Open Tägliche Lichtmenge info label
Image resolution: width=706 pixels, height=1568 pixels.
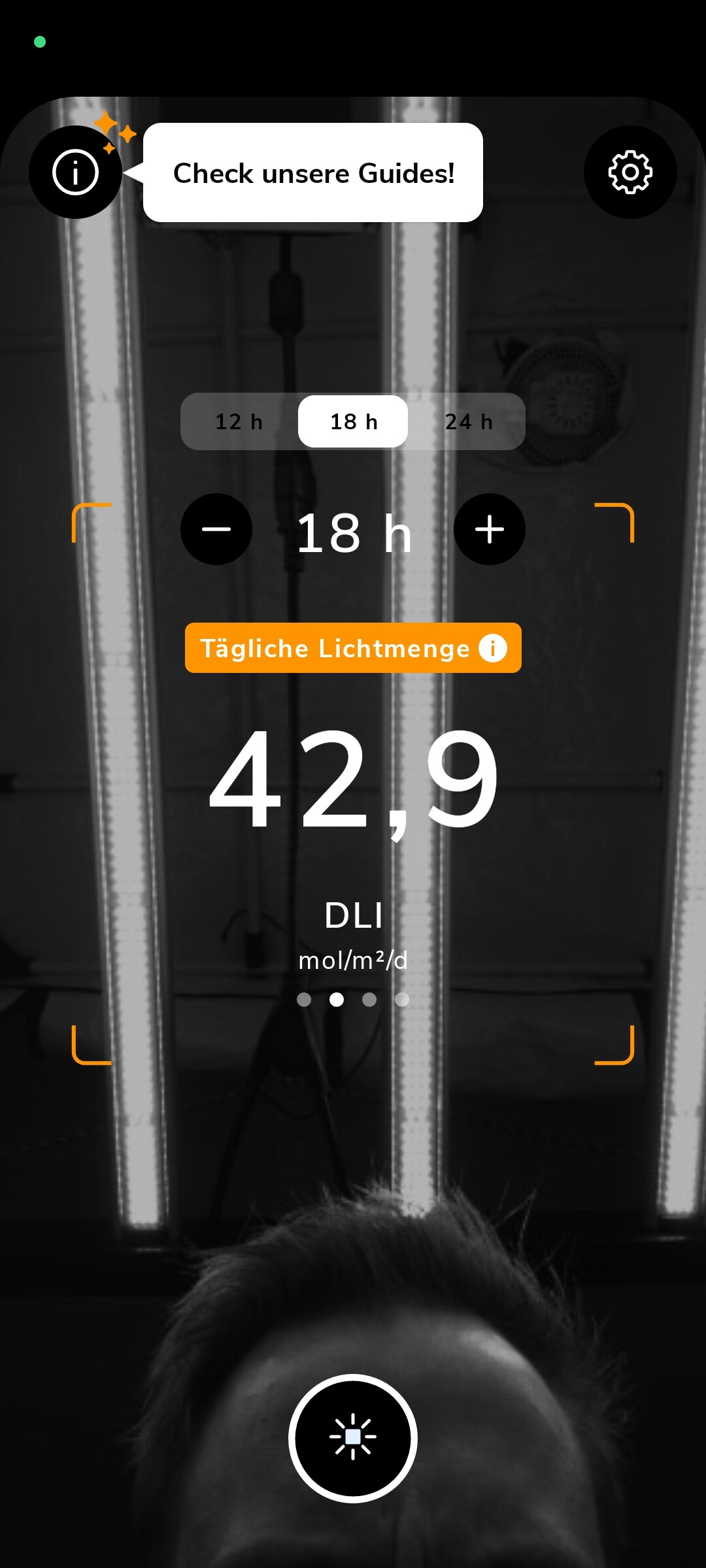click(x=353, y=648)
